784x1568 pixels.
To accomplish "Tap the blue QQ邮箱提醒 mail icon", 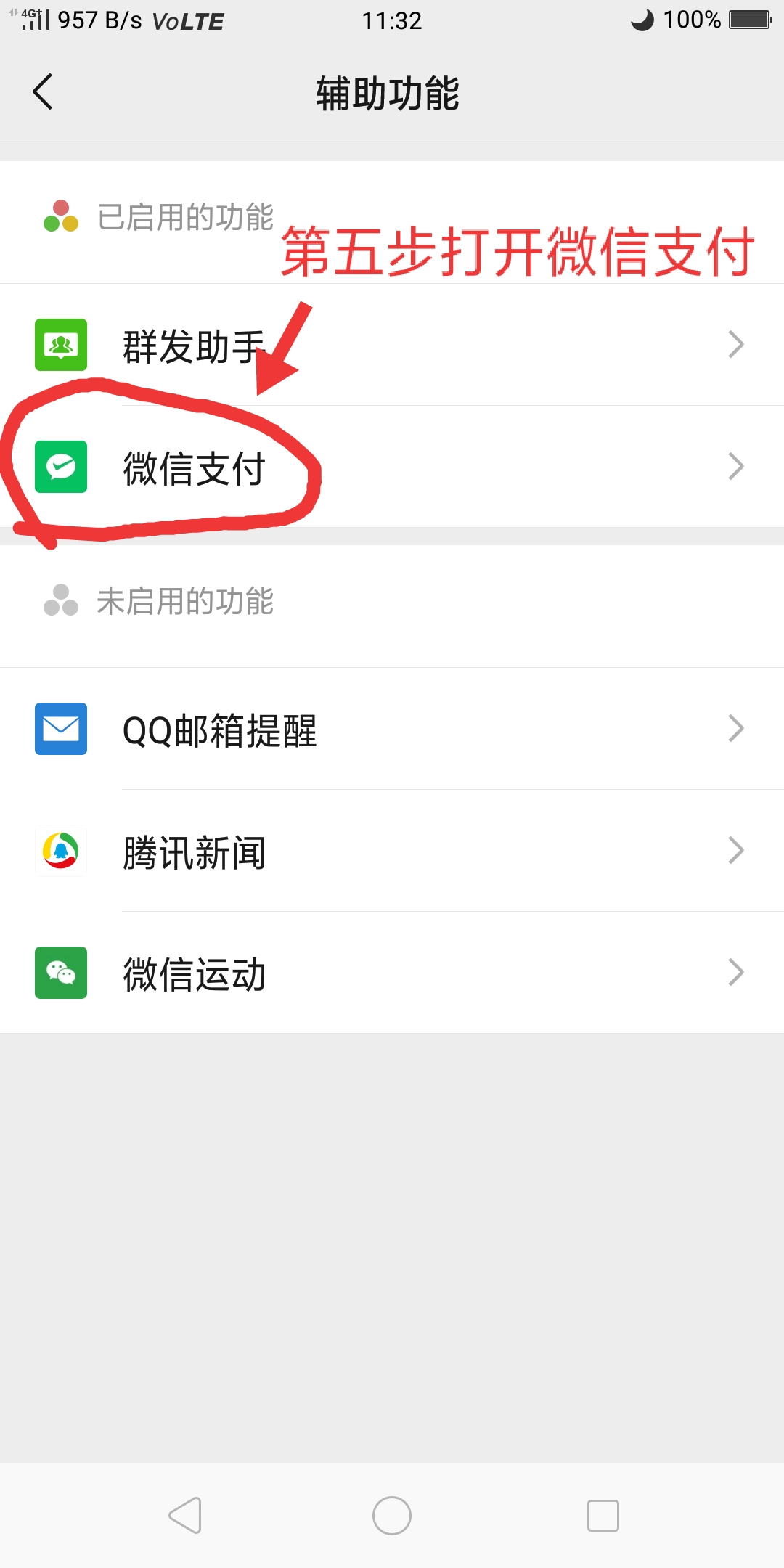I will (x=61, y=730).
